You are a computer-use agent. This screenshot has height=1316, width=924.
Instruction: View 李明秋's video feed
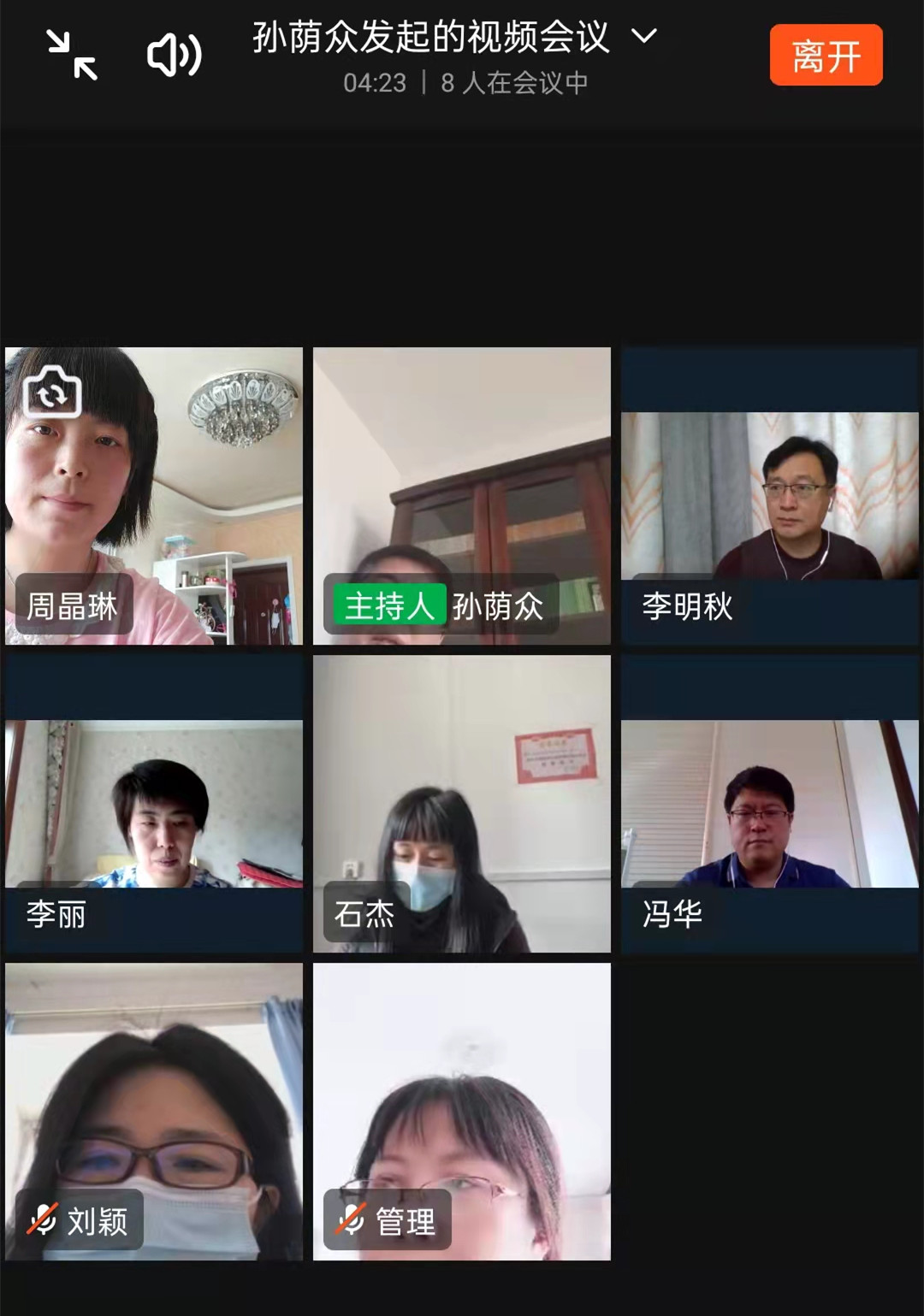(770, 496)
